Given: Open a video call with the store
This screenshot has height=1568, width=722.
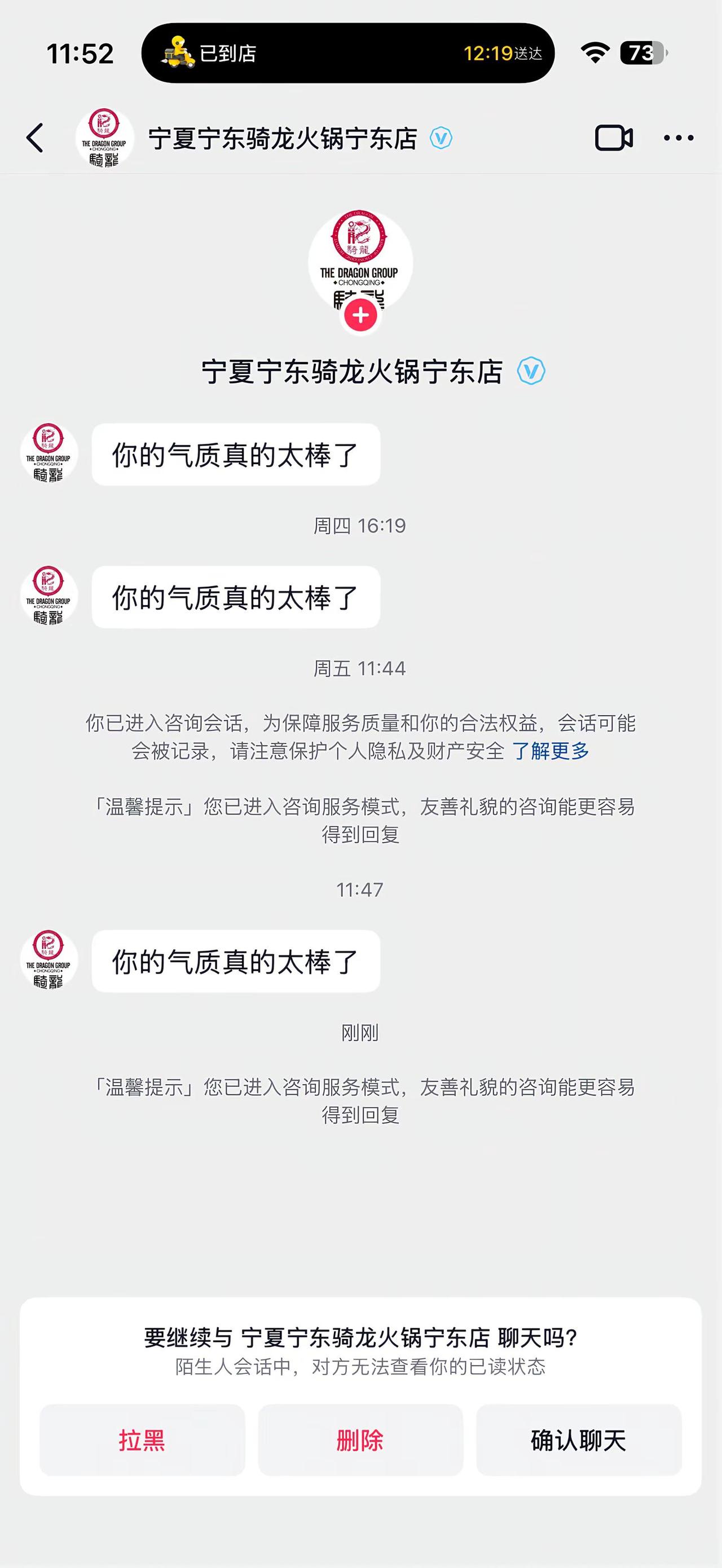Looking at the screenshot, I should tap(615, 138).
